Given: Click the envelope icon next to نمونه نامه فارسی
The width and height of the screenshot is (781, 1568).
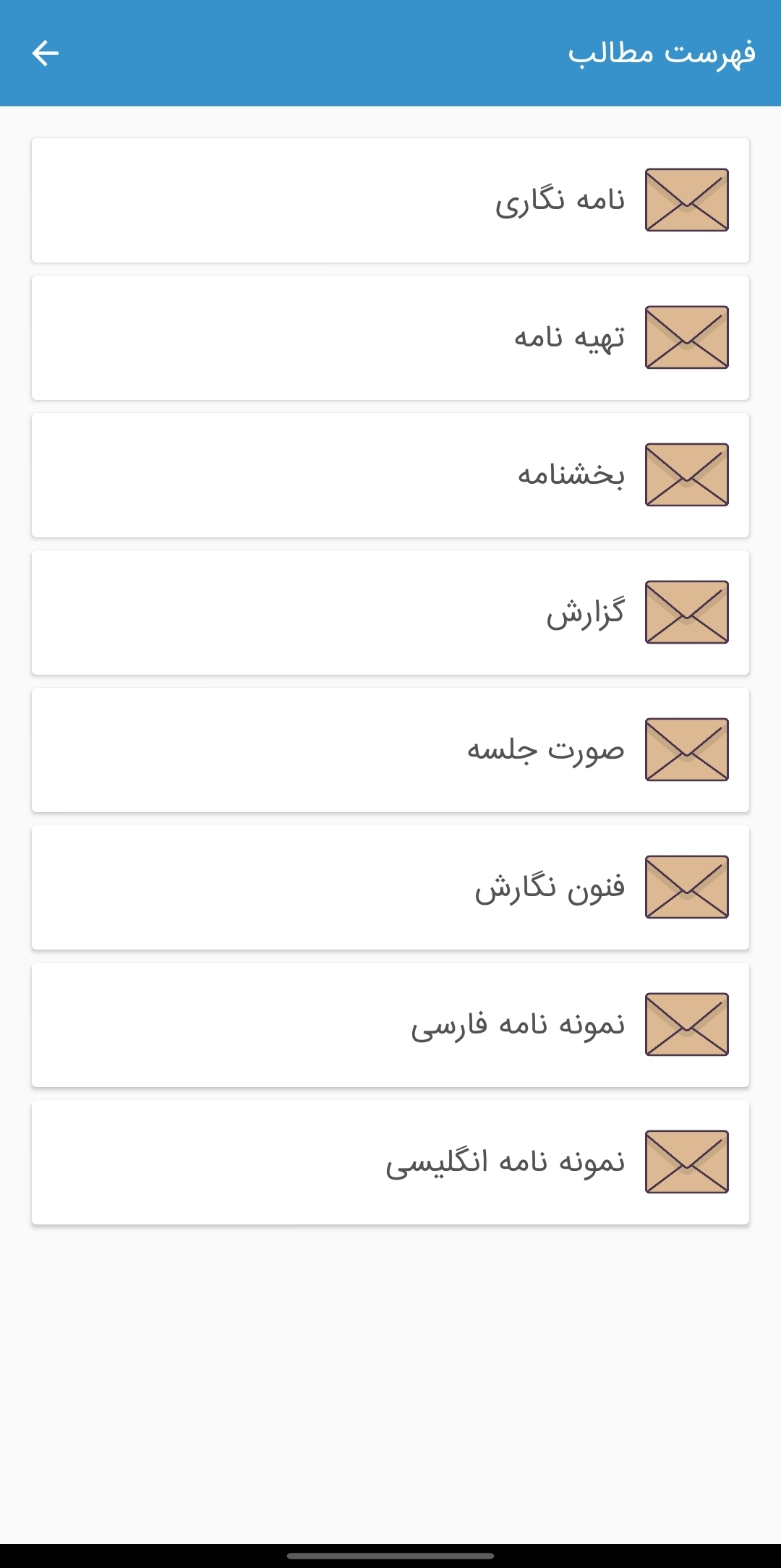Looking at the screenshot, I should [686, 1025].
